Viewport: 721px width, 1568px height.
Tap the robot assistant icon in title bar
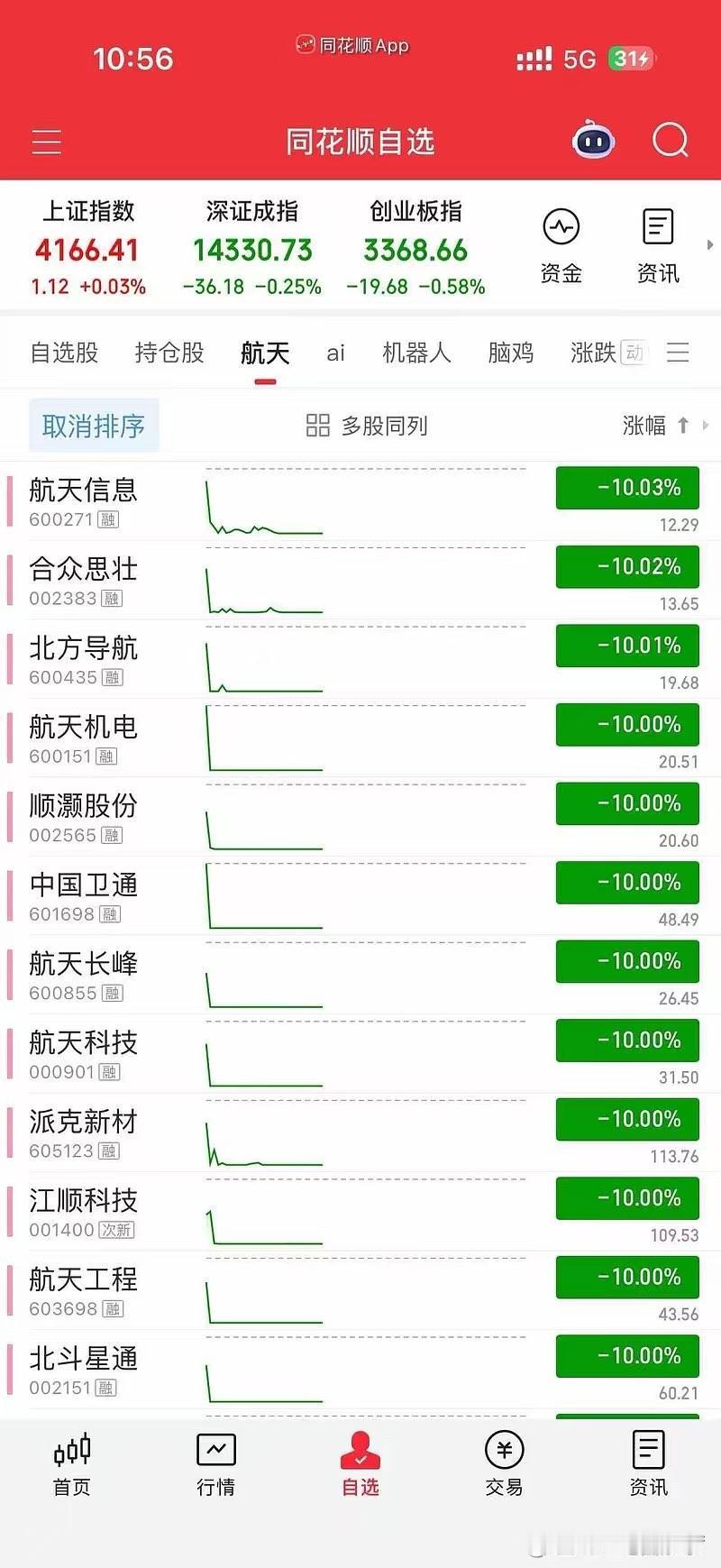tap(592, 141)
